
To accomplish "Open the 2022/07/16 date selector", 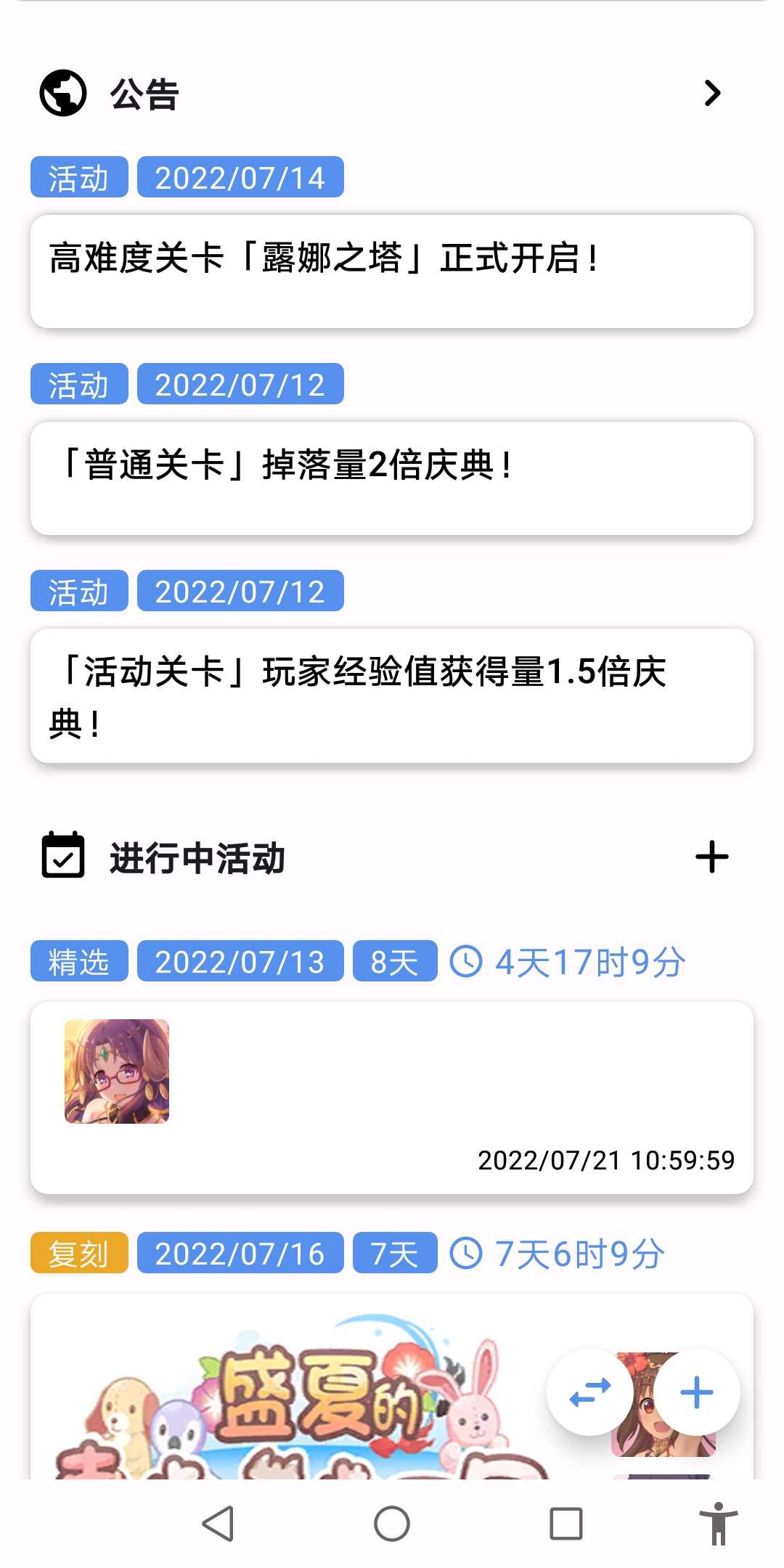I will click(242, 1251).
